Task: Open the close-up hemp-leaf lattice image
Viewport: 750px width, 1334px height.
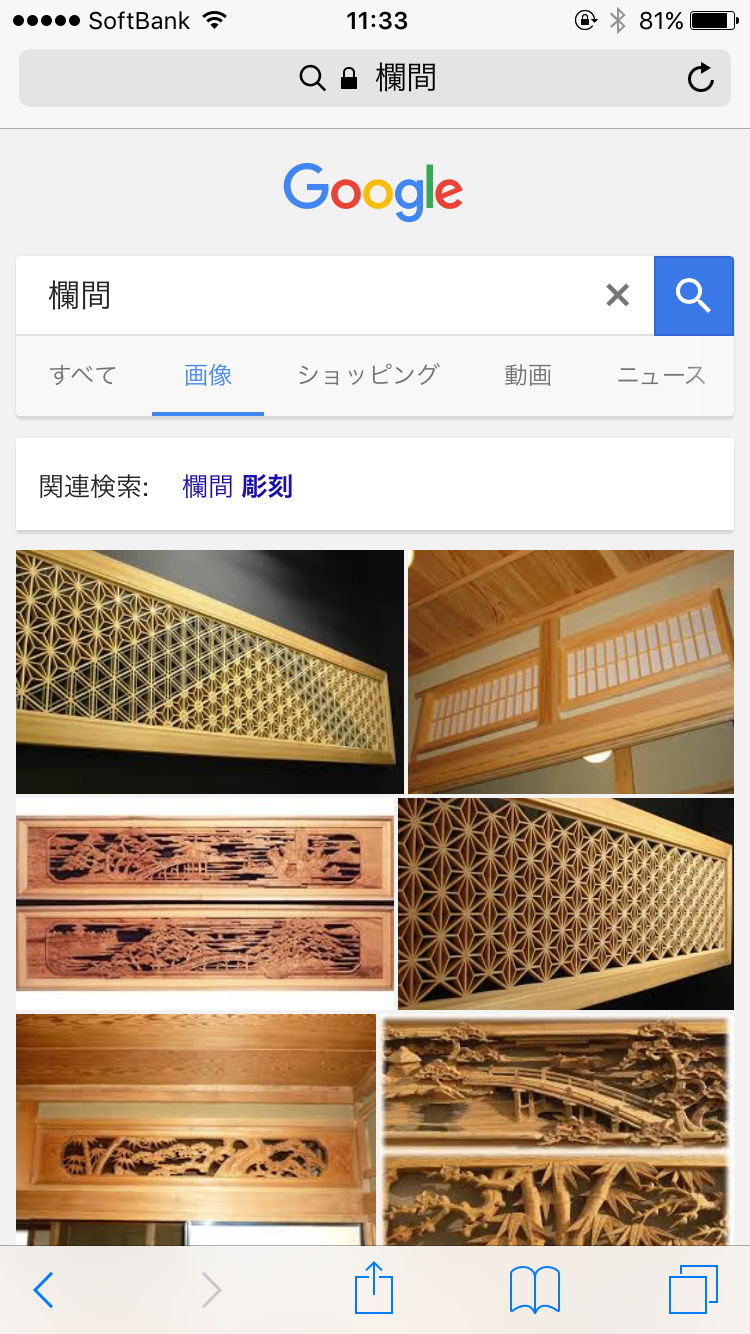Action: (566, 903)
